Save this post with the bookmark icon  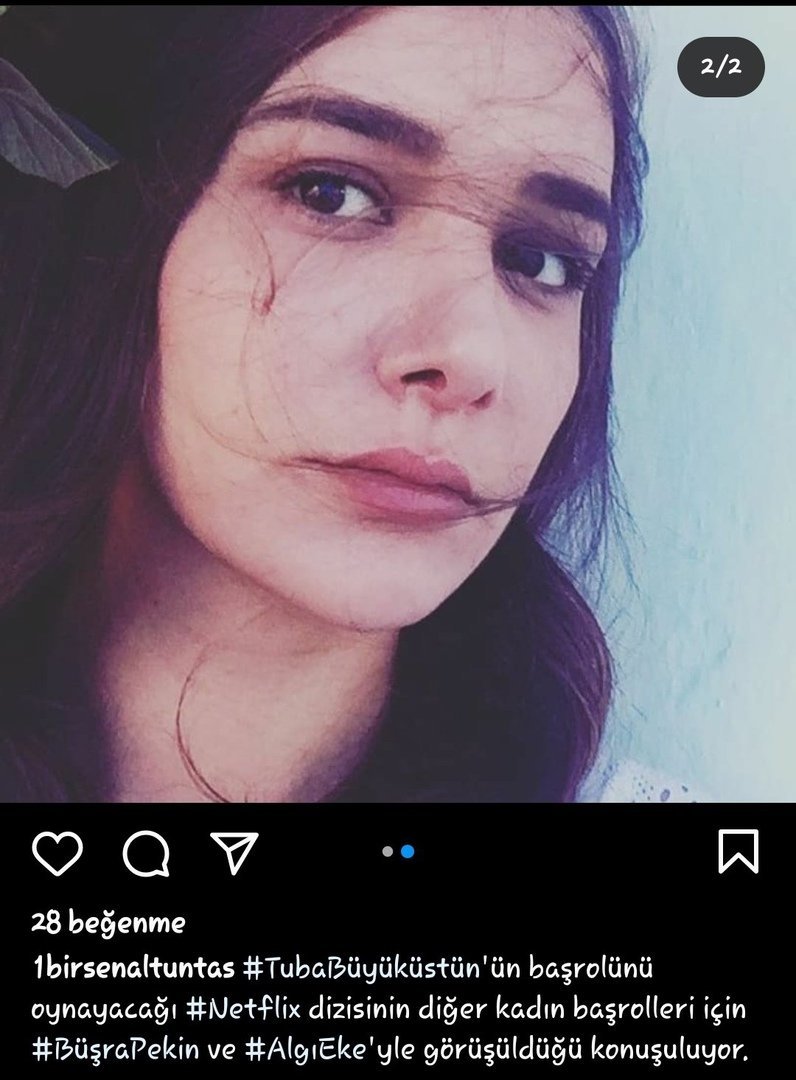tap(738, 852)
